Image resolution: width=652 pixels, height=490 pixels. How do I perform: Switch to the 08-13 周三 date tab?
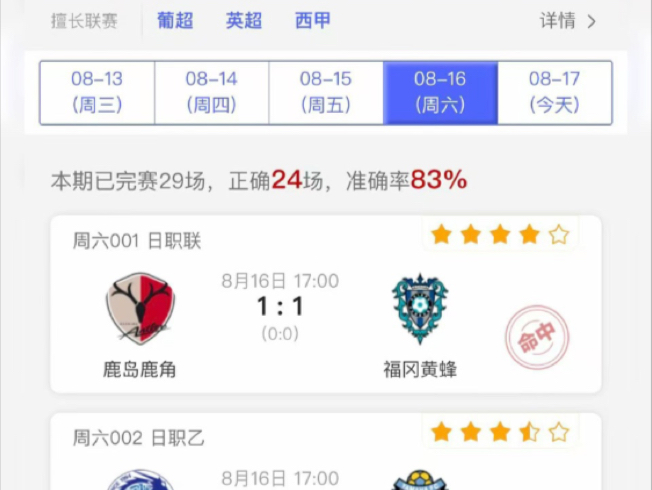tap(97, 92)
